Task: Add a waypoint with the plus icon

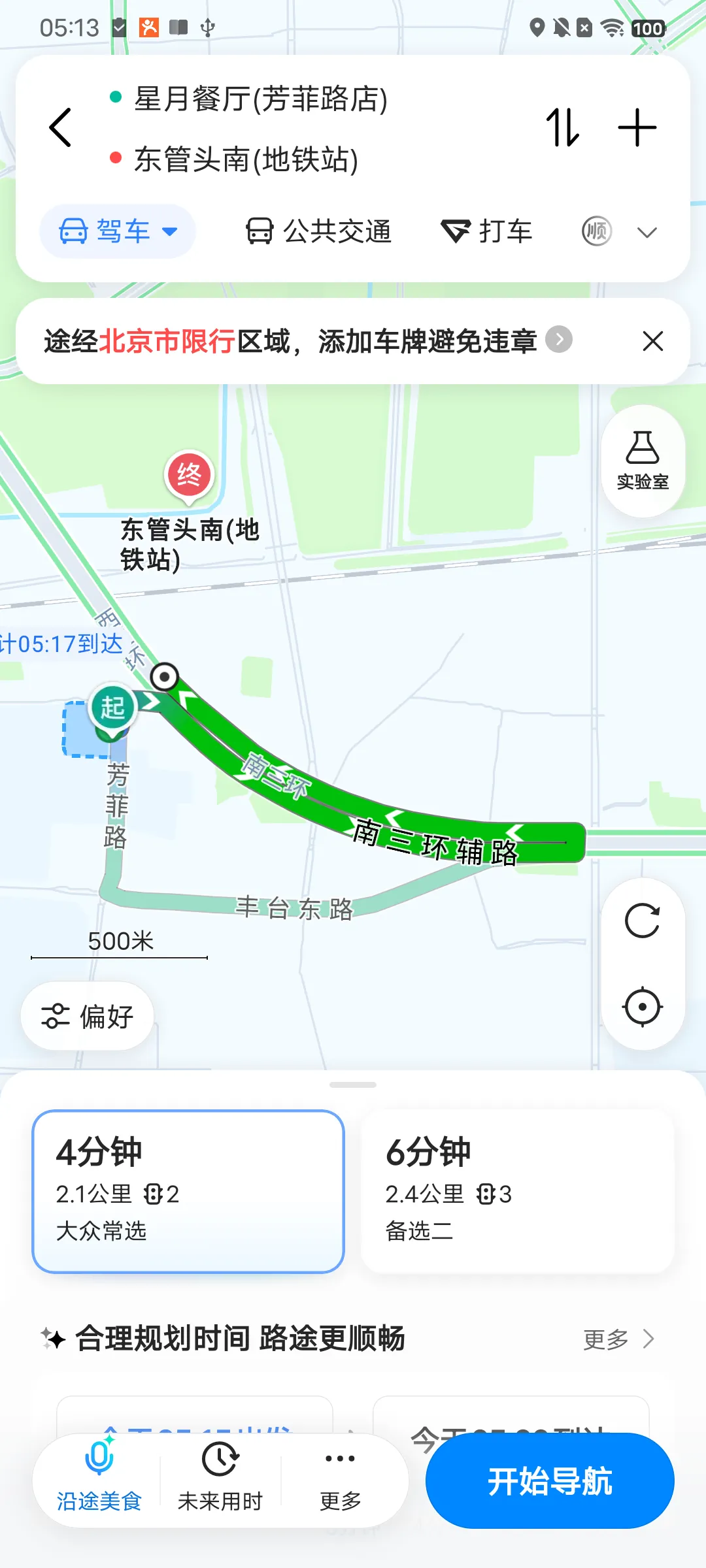Action: tap(637, 127)
